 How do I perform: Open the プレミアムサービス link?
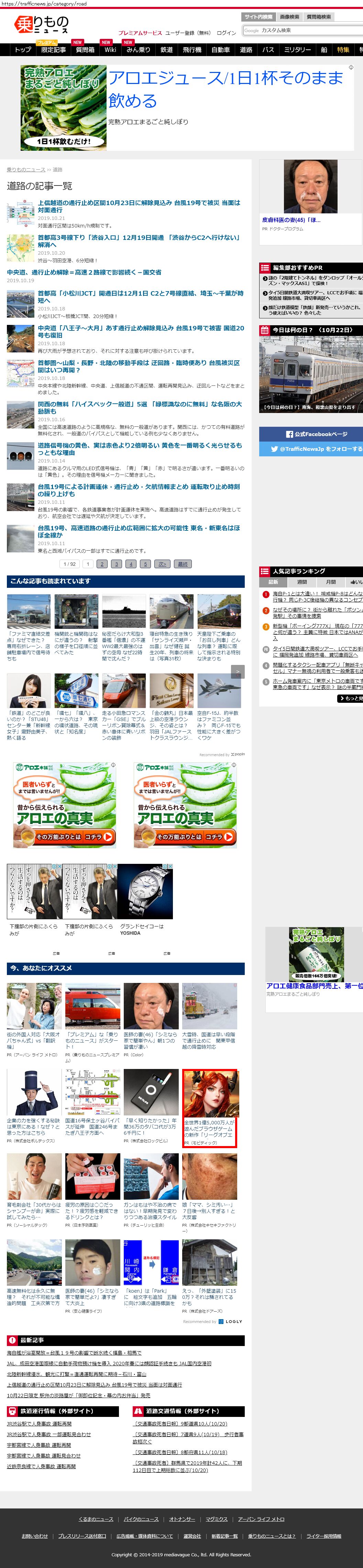[x=140, y=33]
